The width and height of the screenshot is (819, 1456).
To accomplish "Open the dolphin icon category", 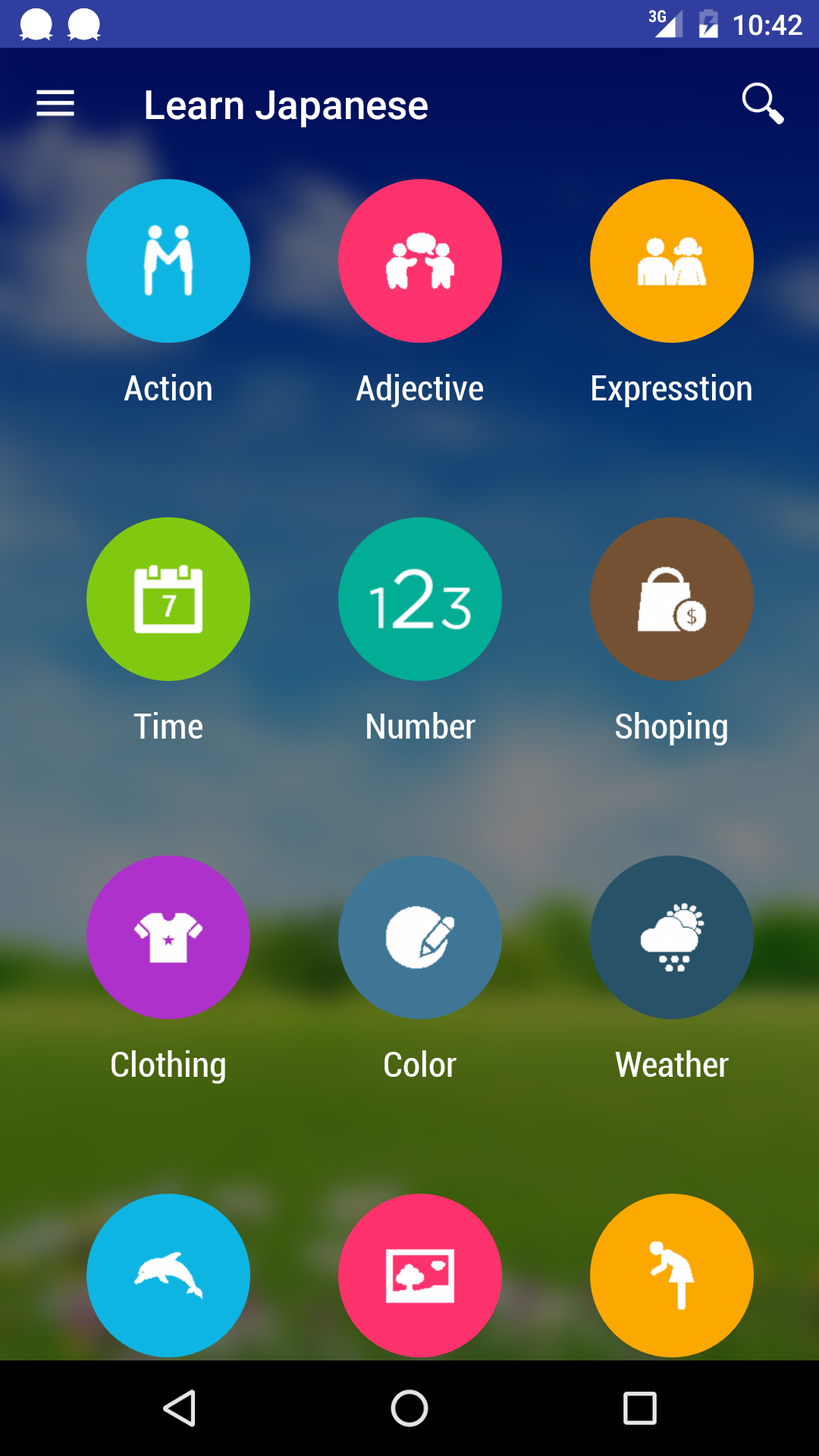I will click(168, 1276).
